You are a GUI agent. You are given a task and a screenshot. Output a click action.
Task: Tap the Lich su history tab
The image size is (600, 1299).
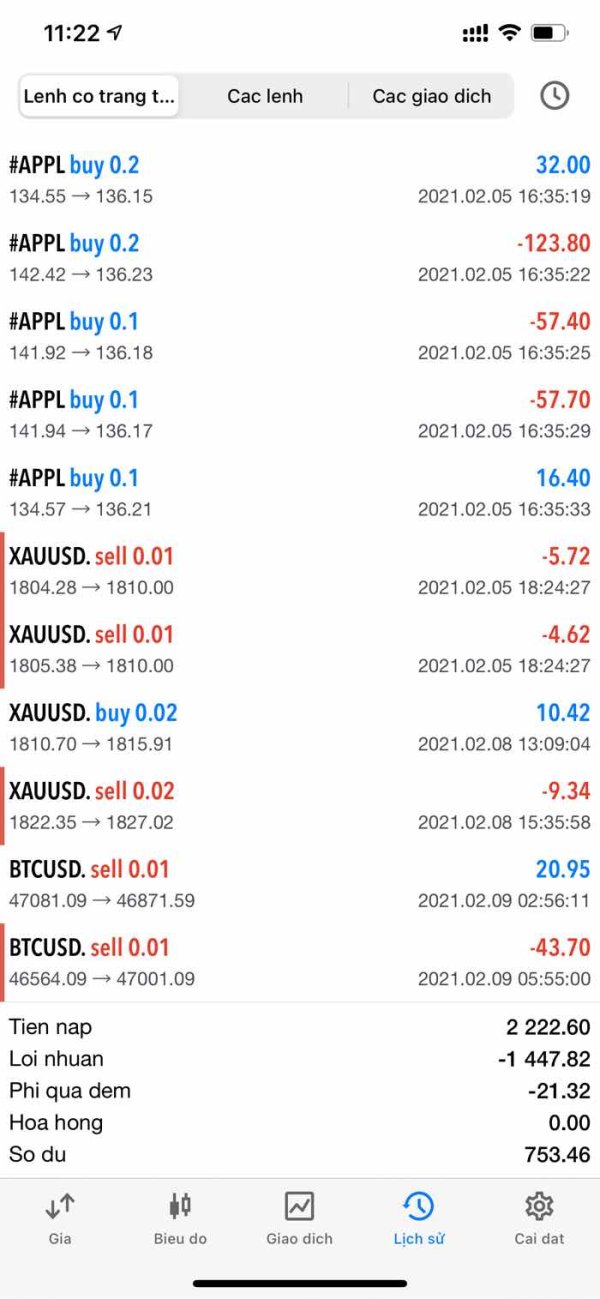[x=419, y=1218]
